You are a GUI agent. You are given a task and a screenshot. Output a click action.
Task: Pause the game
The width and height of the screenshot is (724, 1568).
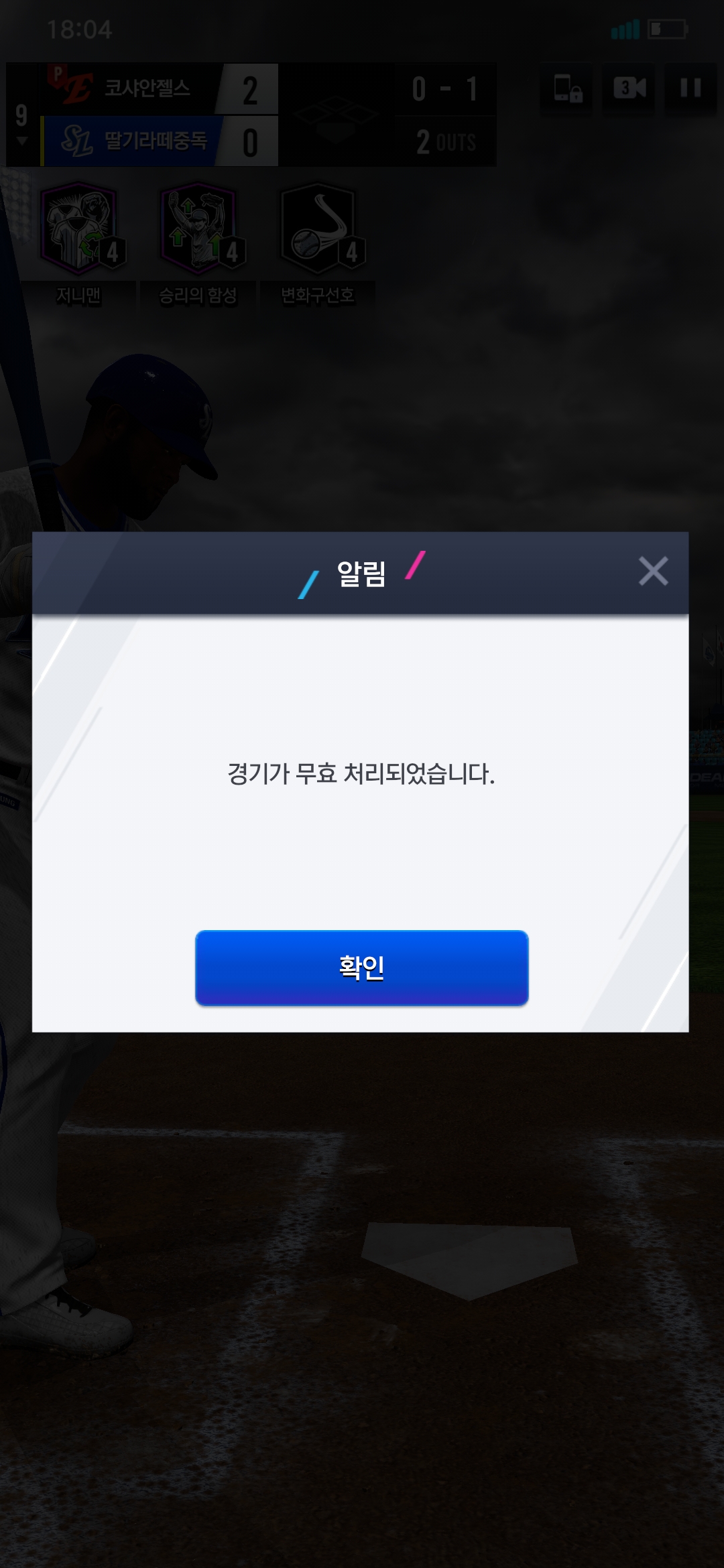pos(690,88)
